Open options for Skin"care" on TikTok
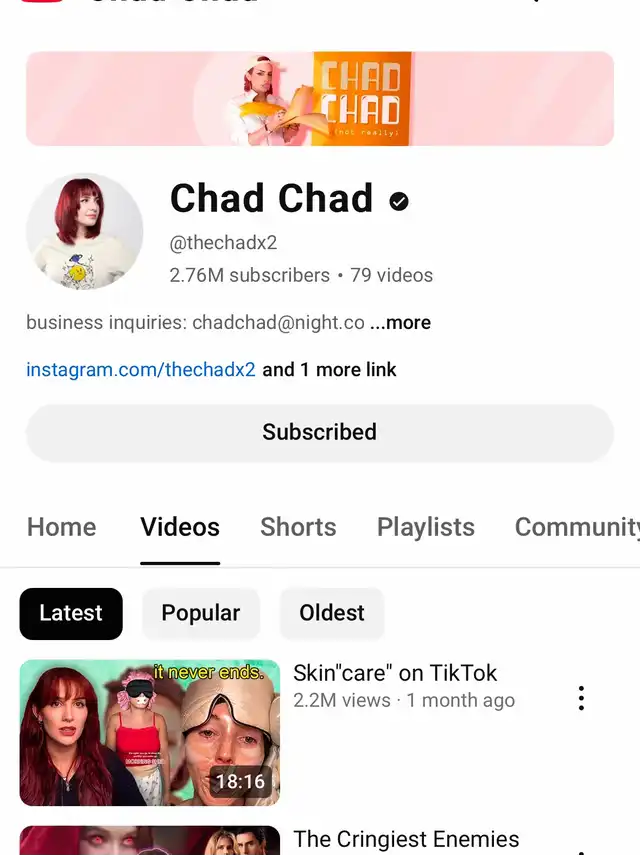The image size is (640, 855). 581,698
